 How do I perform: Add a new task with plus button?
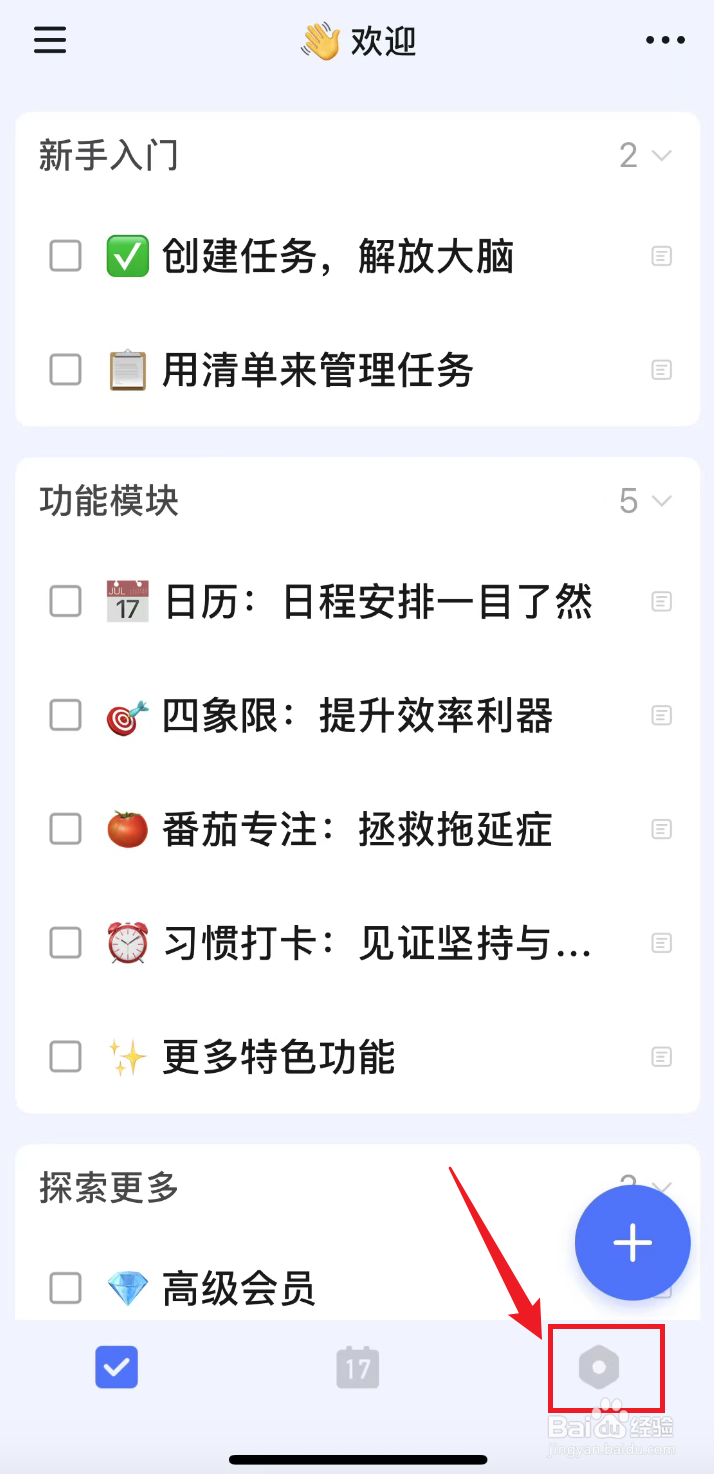point(632,1242)
